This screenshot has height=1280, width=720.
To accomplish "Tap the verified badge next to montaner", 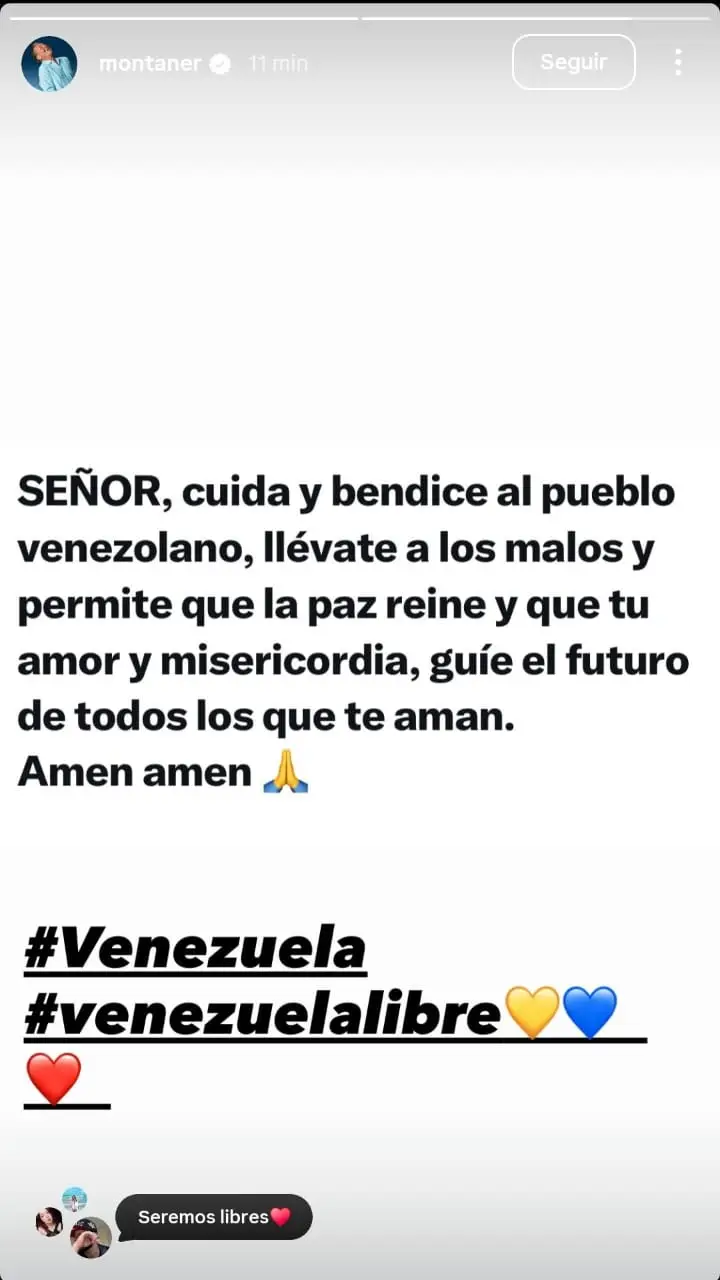I will [x=218, y=63].
